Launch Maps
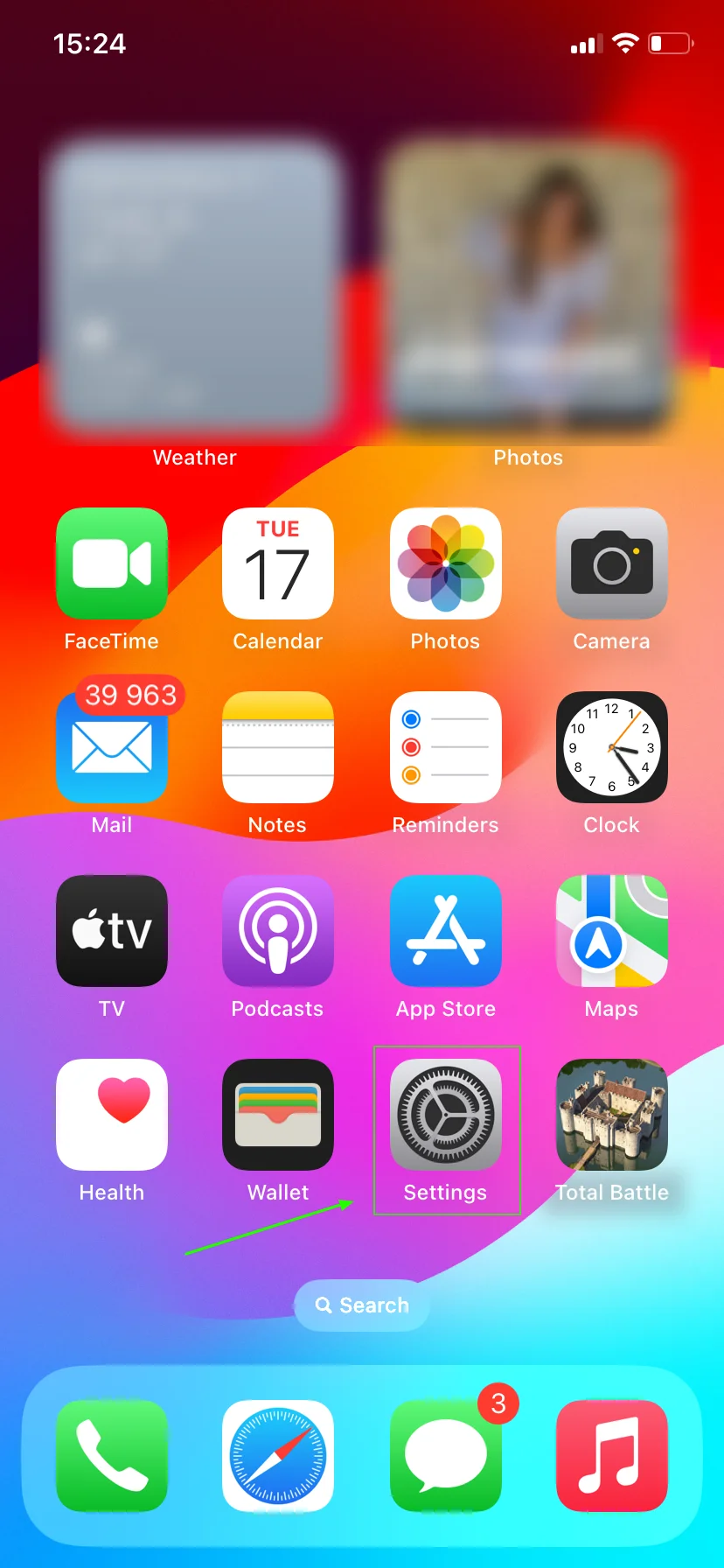The width and height of the screenshot is (724, 1568). 612,931
